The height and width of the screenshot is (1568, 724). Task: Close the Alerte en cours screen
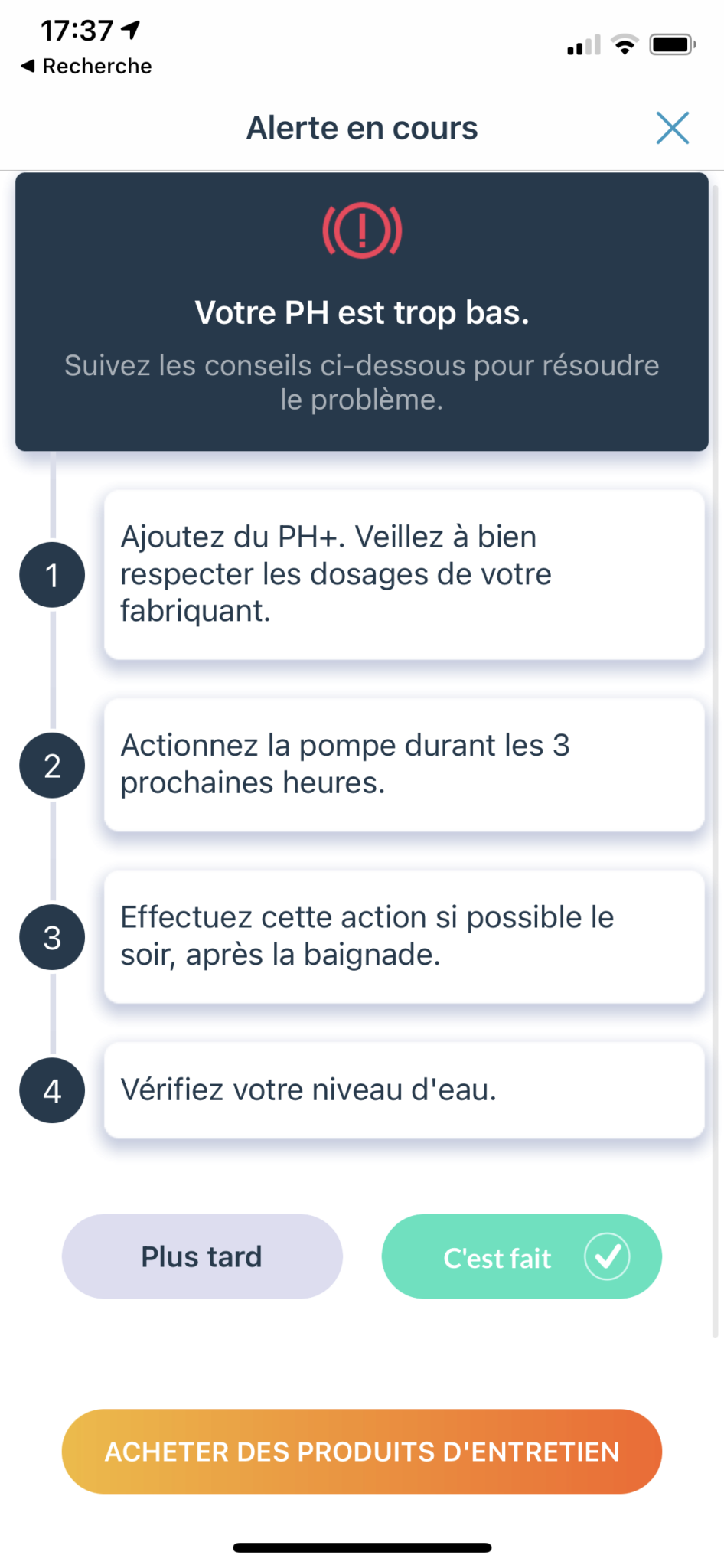click(672, 128)
